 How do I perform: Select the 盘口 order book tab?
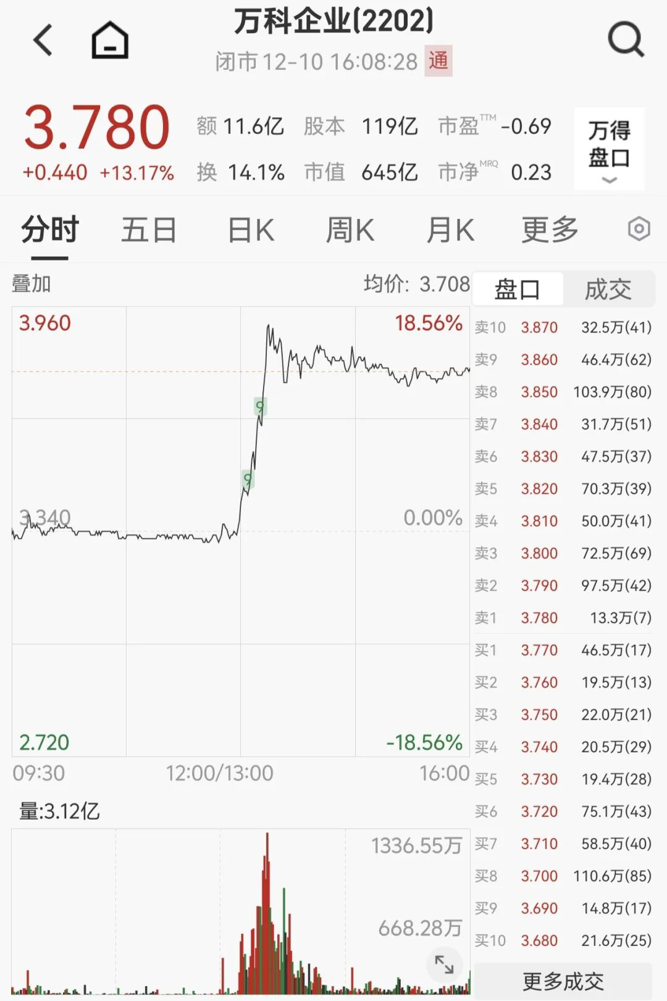click(x=518, y=290)
